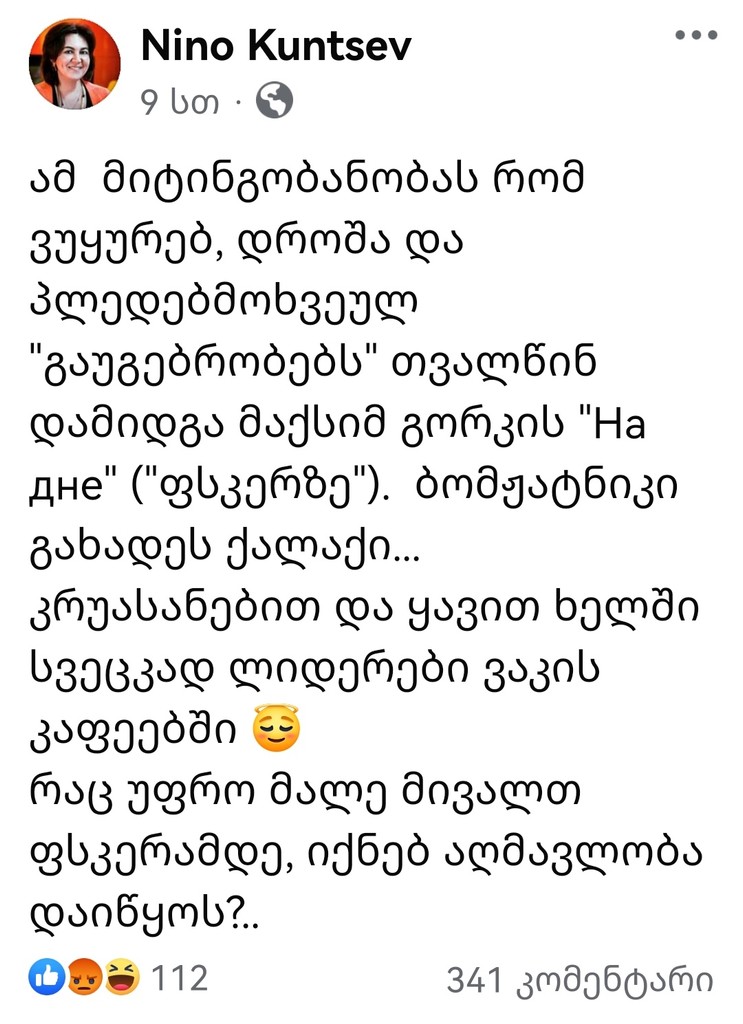The width and height of the screenshot is (743, 1024).
Task: Tap the name Nino Kuntsev
Action: [276, 46]
